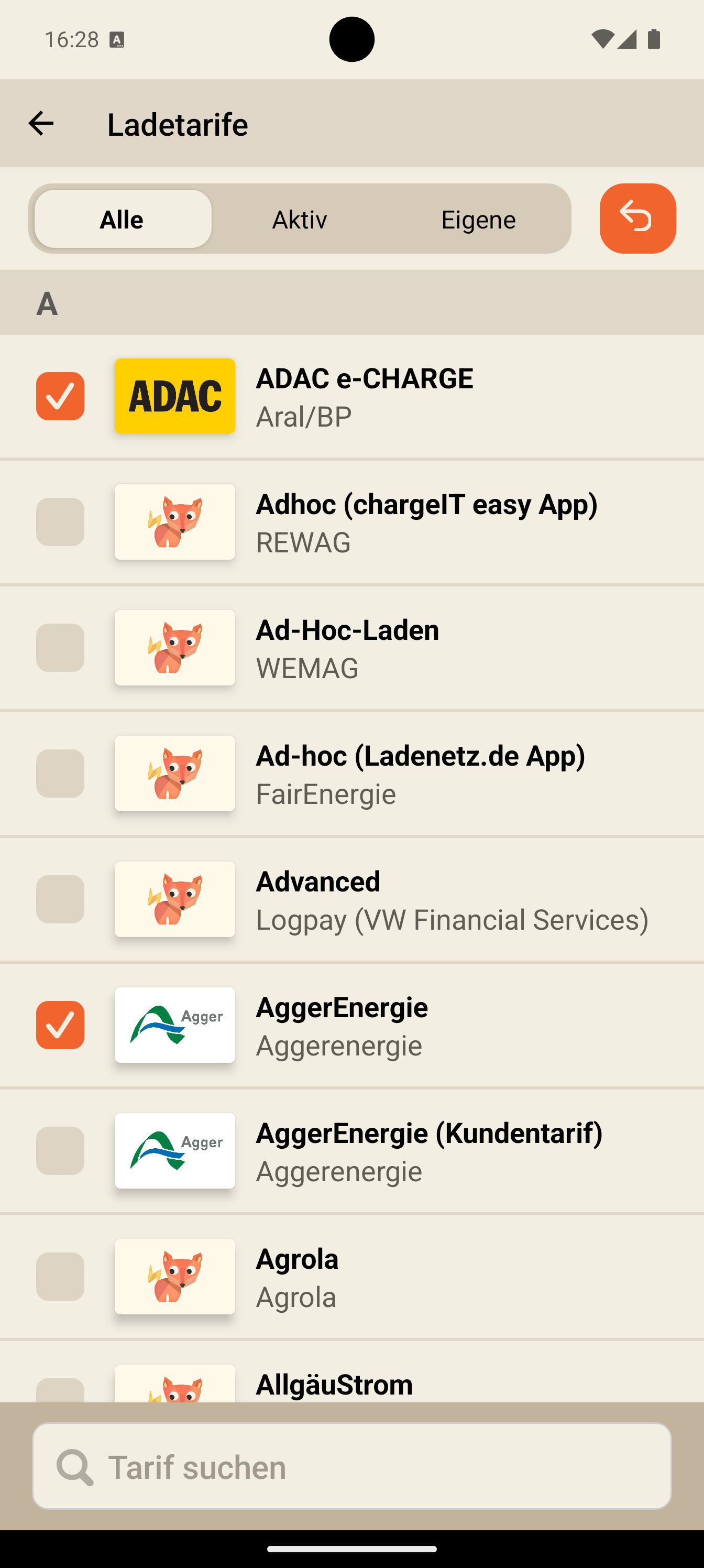Switch to the Aktiv tab
The image size is (704, 1568).
tap(300, 219)
